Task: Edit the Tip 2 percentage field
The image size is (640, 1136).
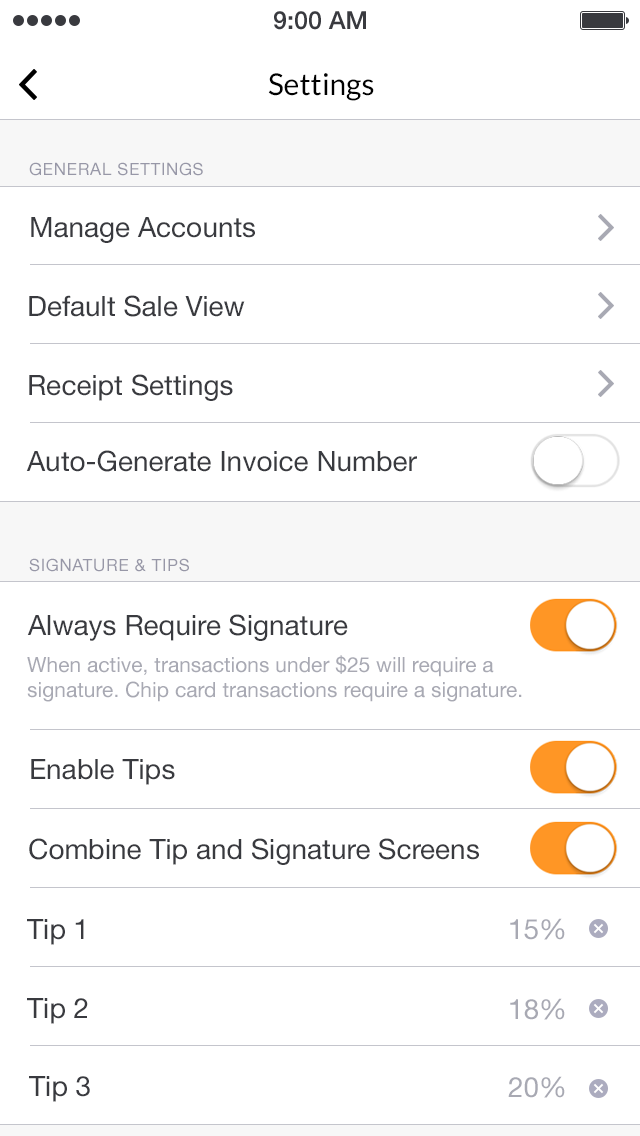Action: point(536,1009)
